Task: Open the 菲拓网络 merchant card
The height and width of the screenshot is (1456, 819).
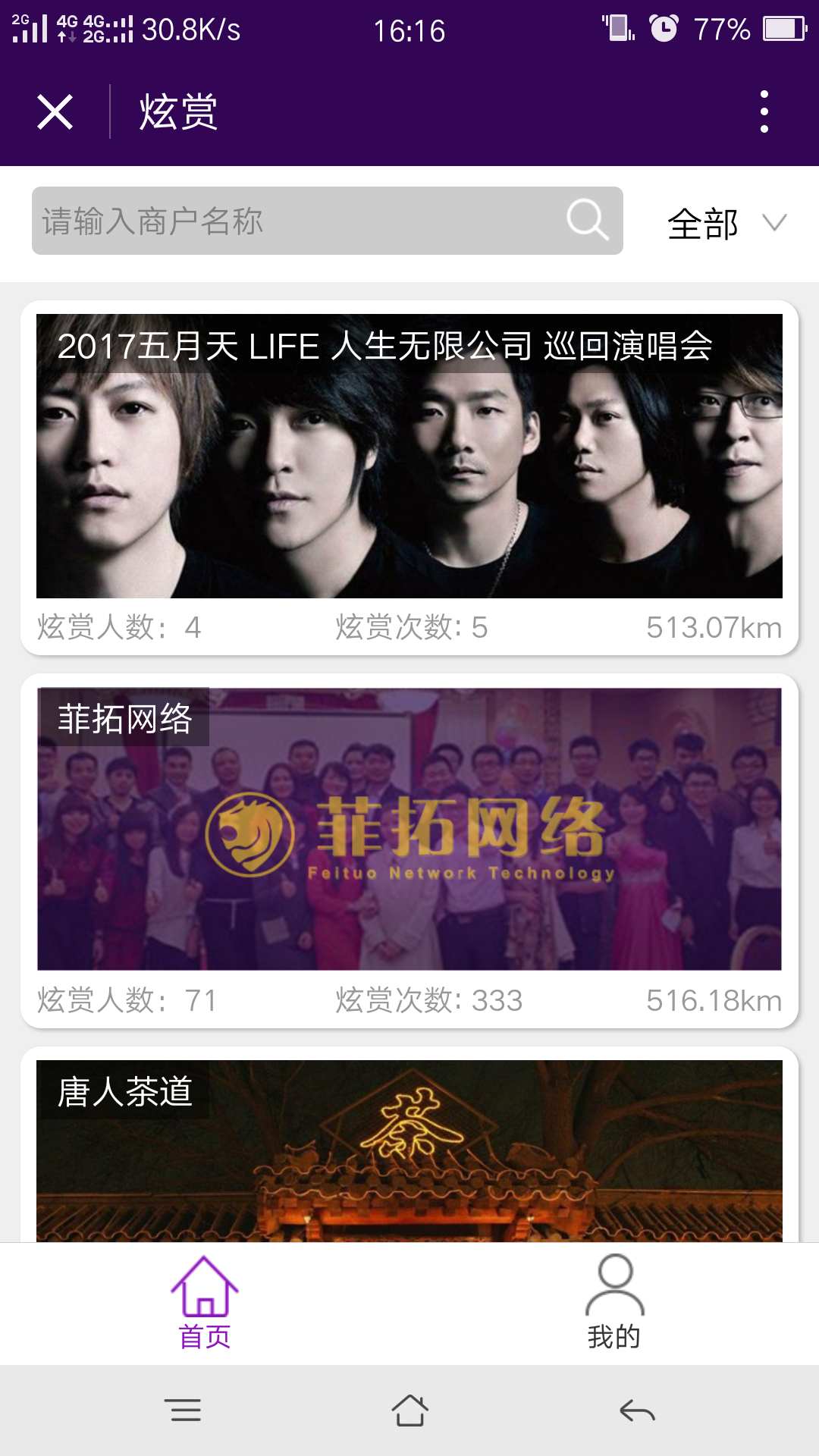Action: pyautogui.click(x=409, y=829)
